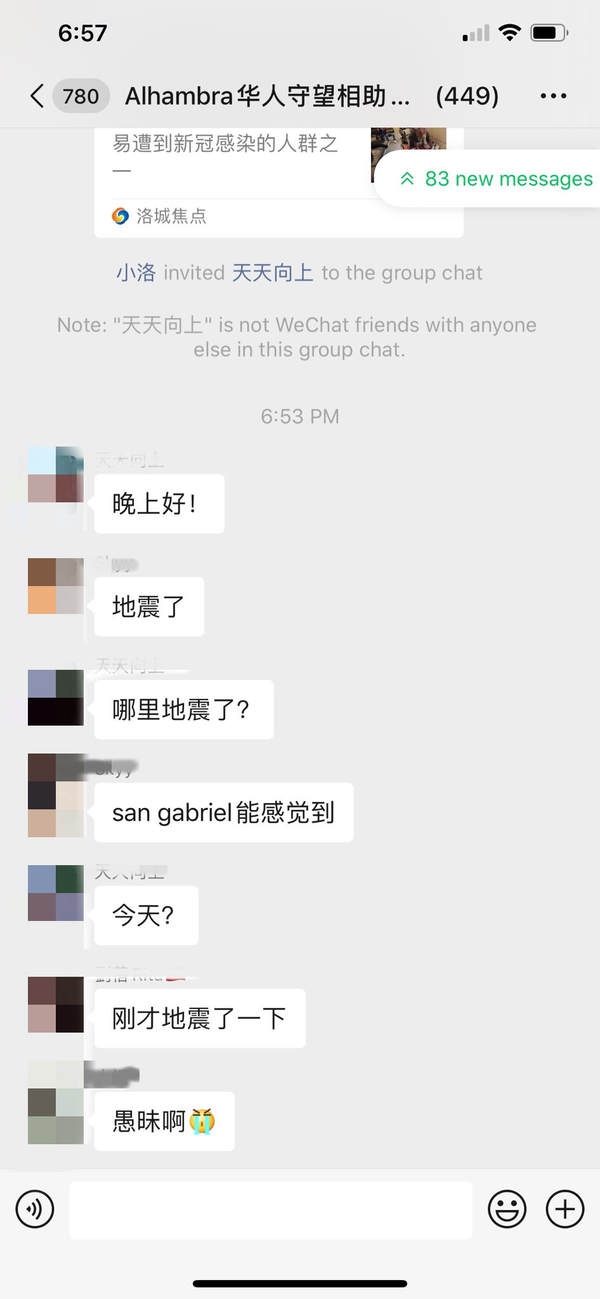Tap the avatar beside 晚上好!
This screenshot has height=1299, width=600.
point(55,474)
